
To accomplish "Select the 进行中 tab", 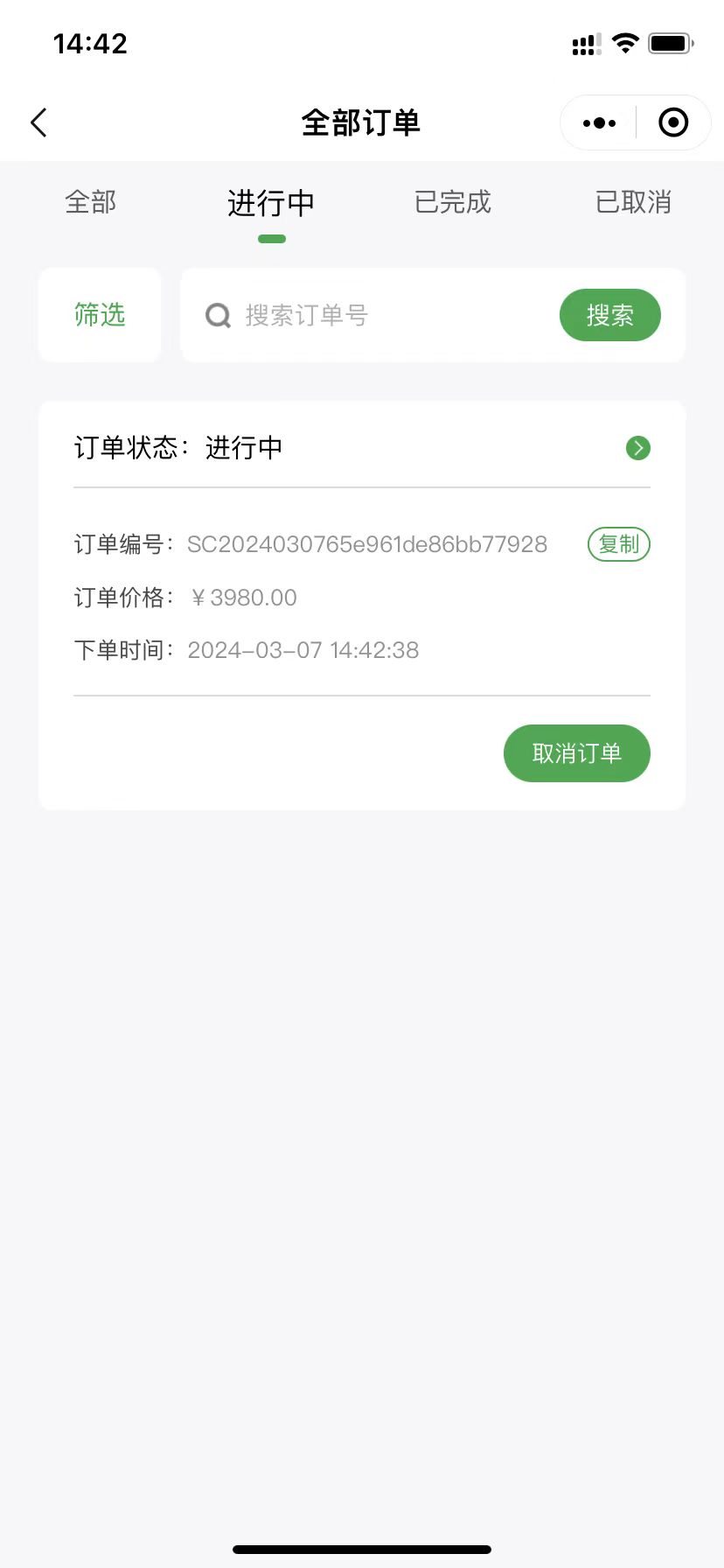I will click(271, 204).
